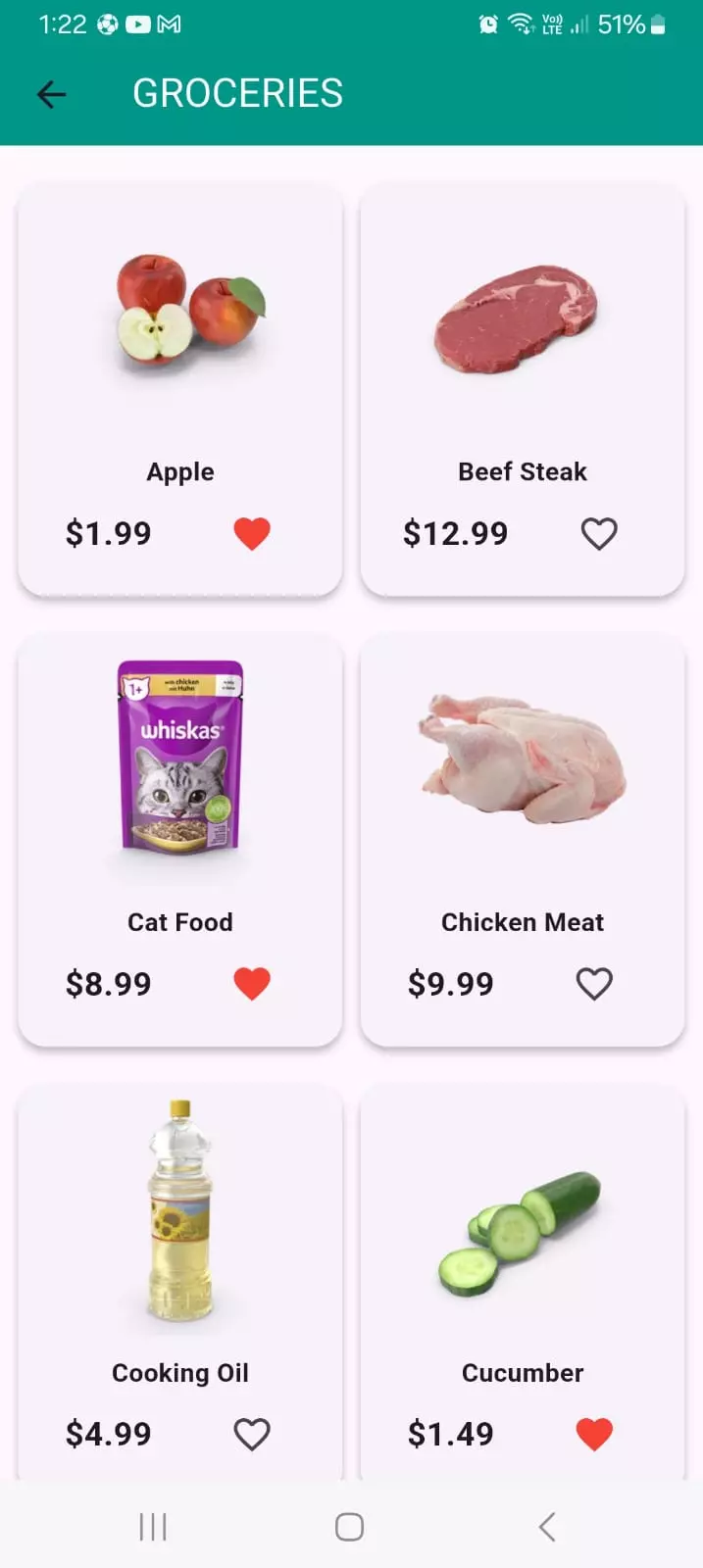Add Cooking Oil to favorites

251,1435
